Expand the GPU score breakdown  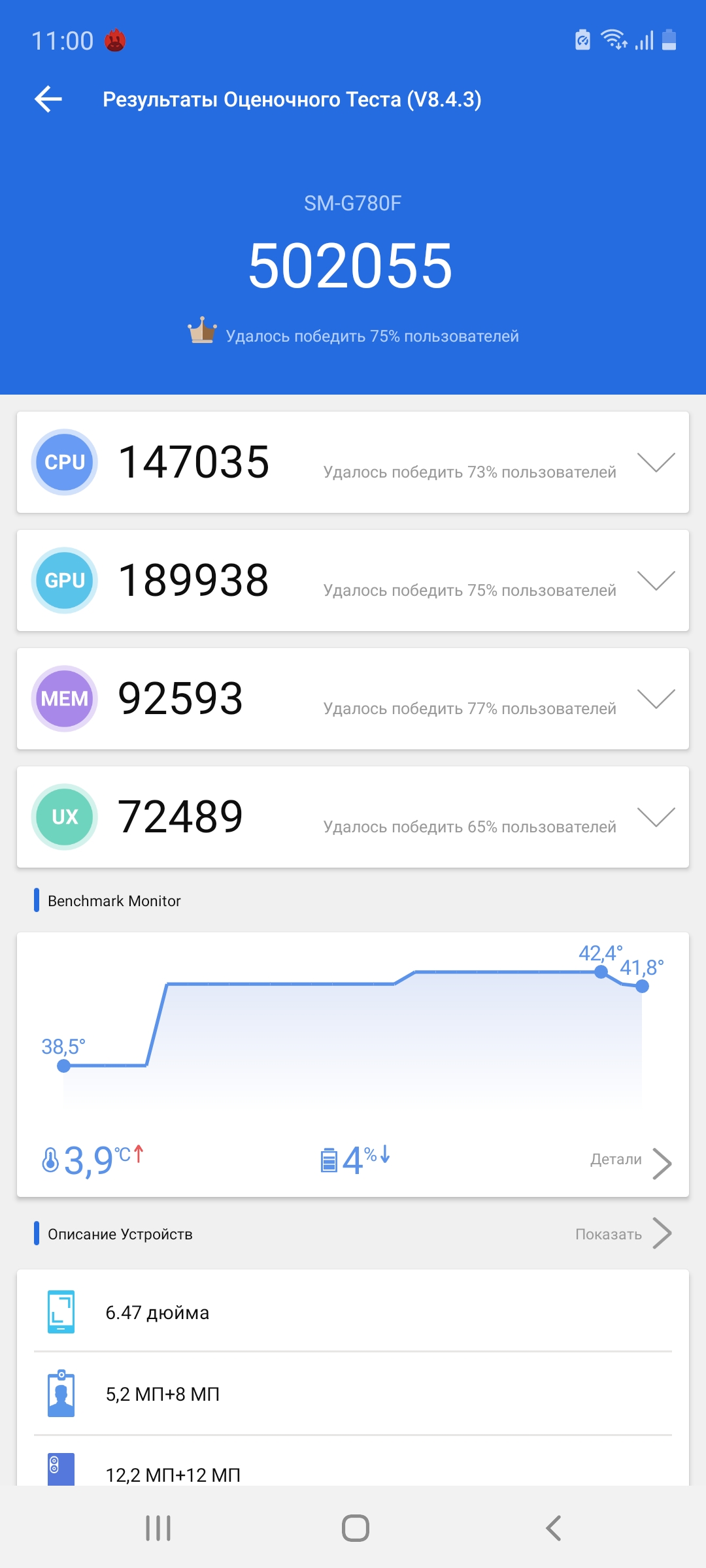click(x=656, y=580)
